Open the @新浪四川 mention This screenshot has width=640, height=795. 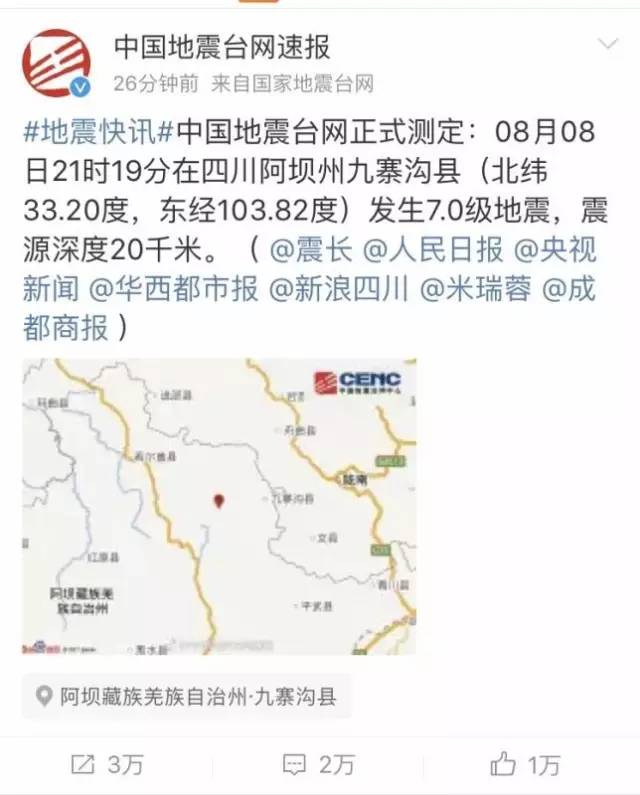point(338,288)
